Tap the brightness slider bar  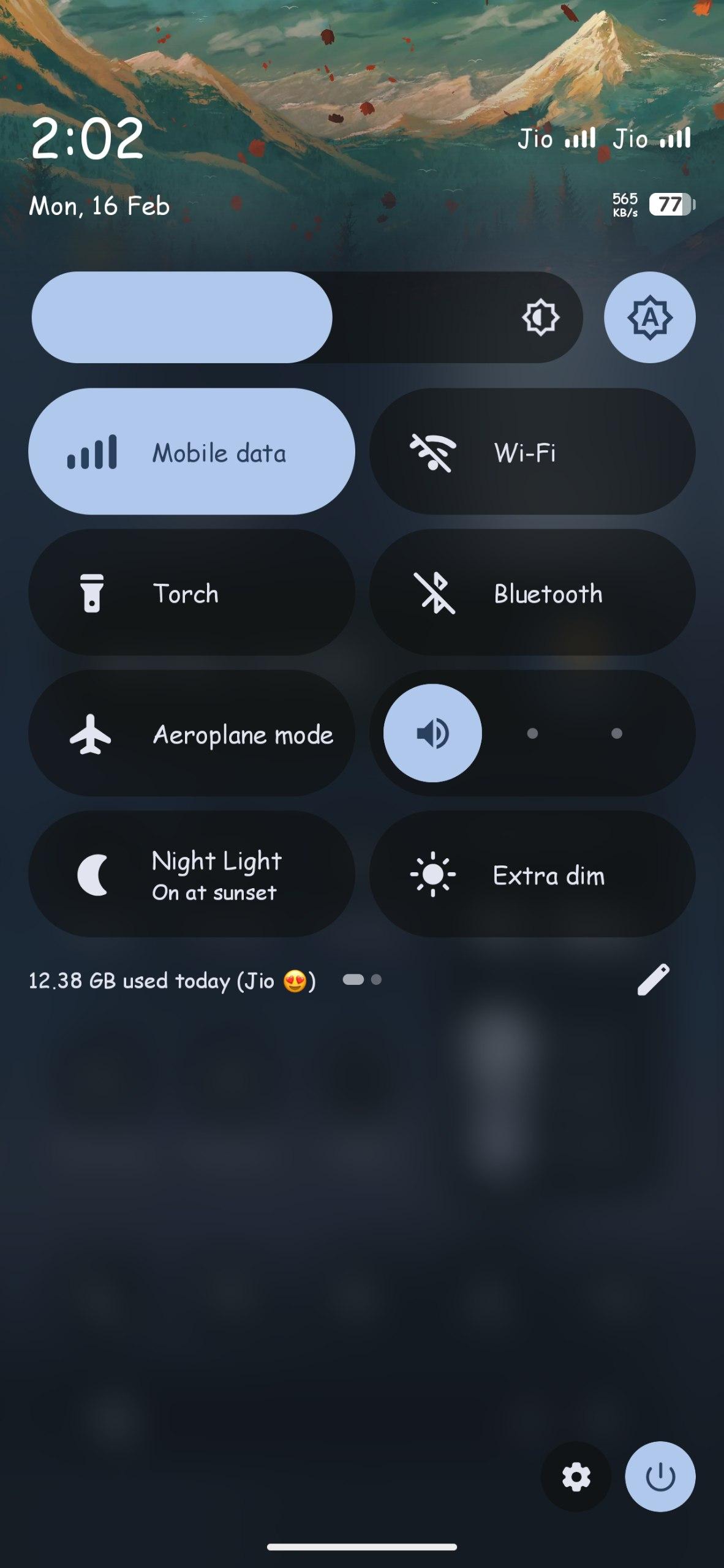point(306,317)
